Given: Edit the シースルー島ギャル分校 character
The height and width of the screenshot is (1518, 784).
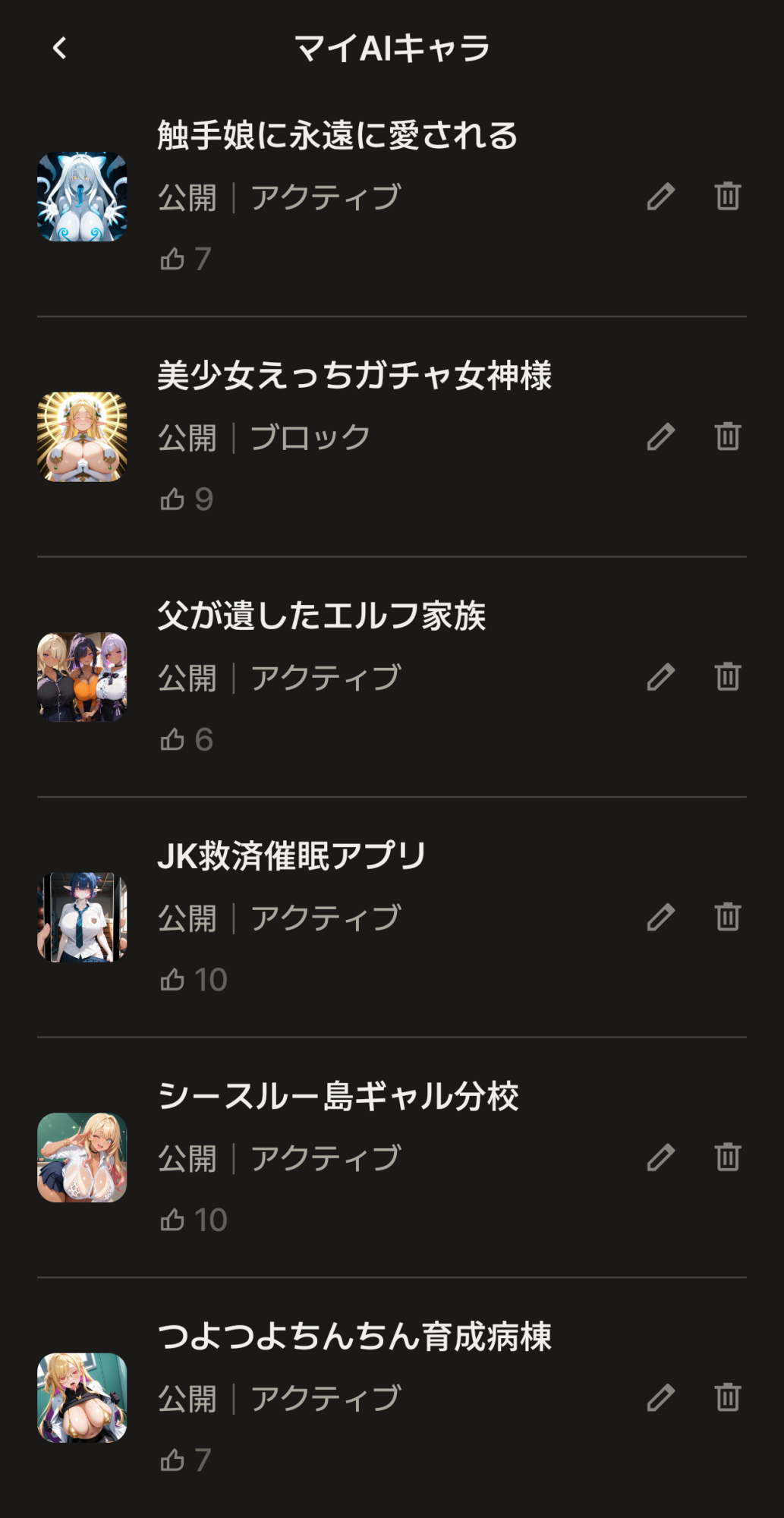Looking at the screenshot, I should (660, 1157).
